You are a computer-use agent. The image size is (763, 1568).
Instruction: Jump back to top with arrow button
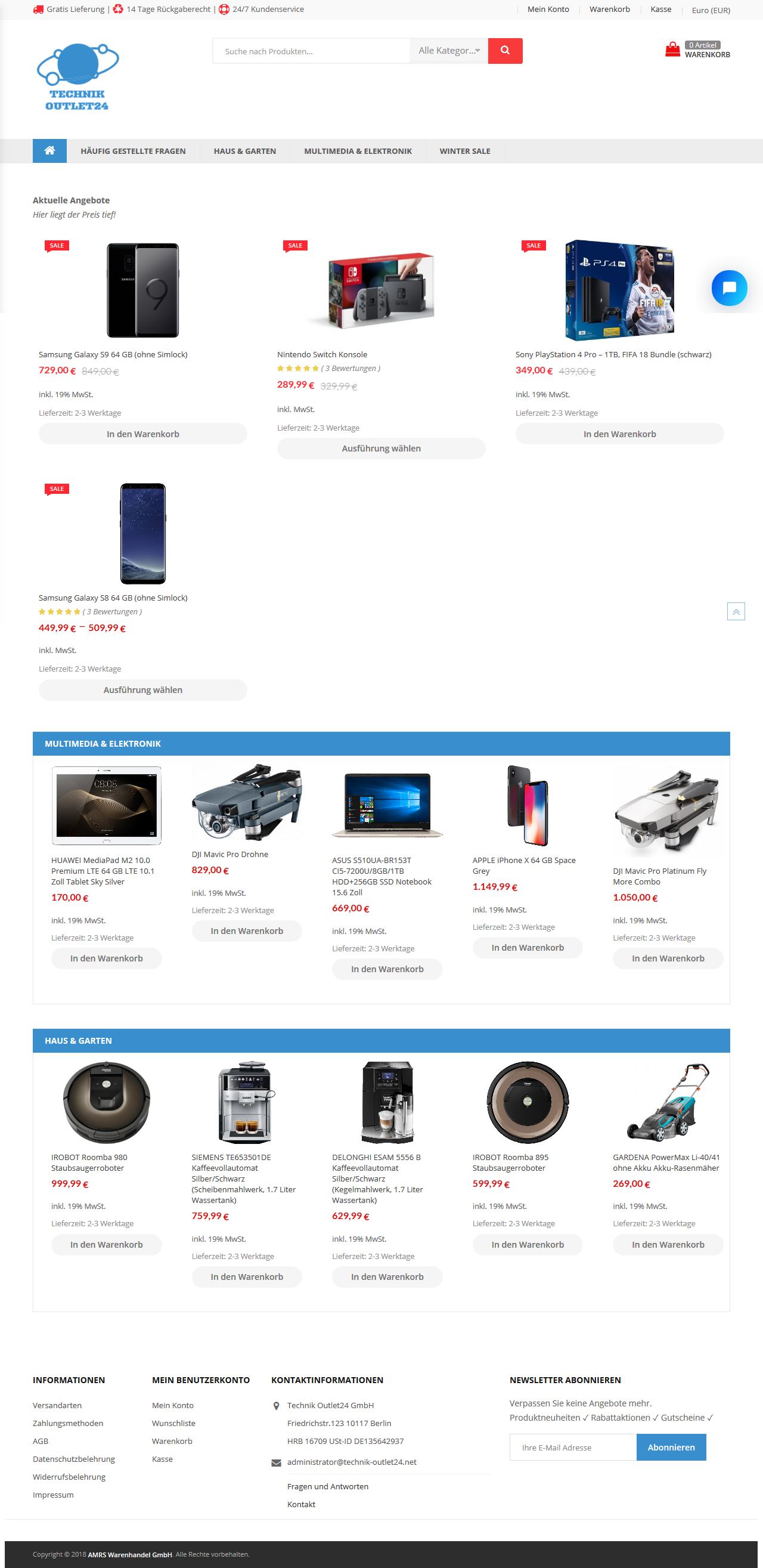coord(736,611)
